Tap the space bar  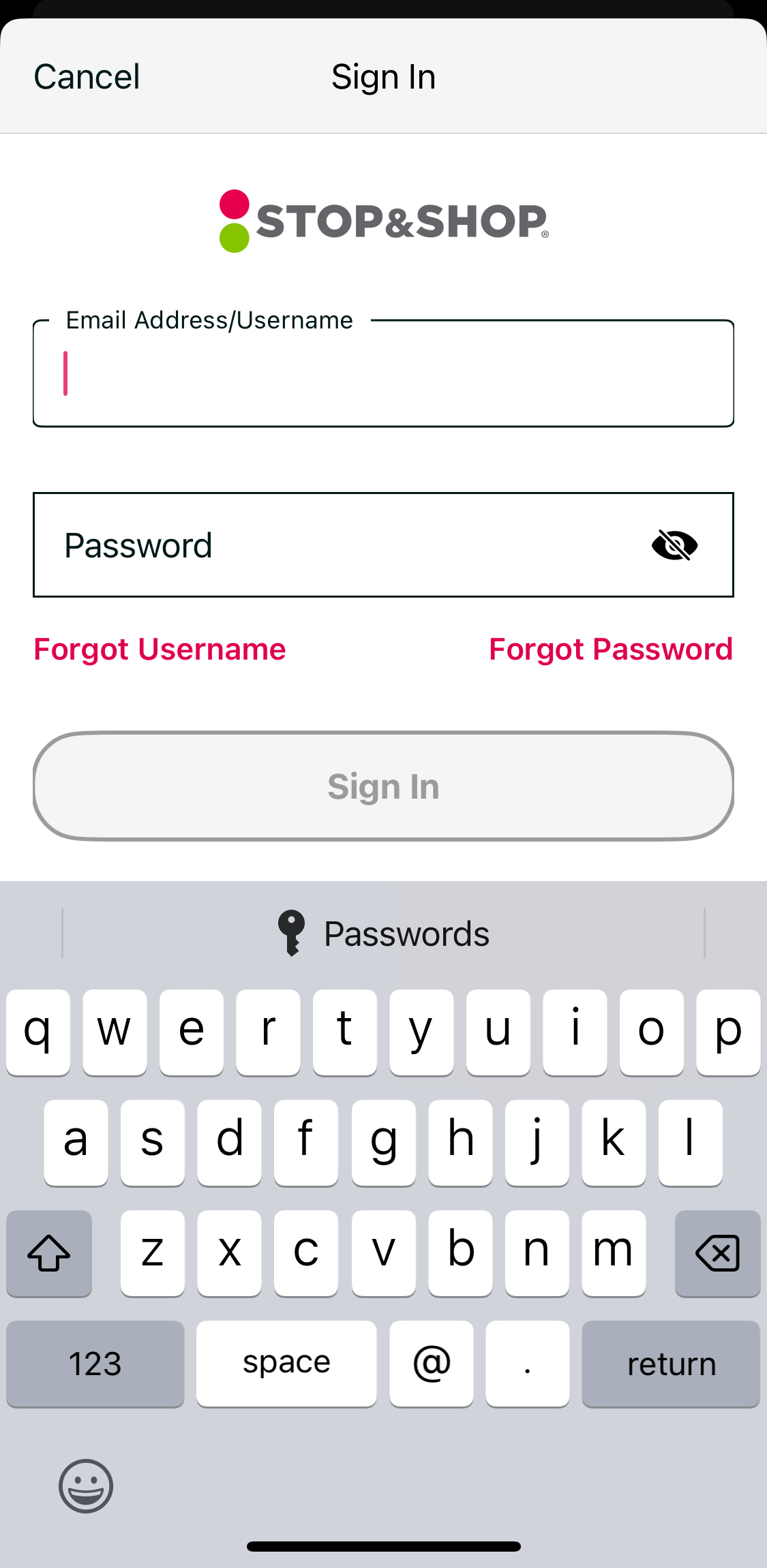286,1364
